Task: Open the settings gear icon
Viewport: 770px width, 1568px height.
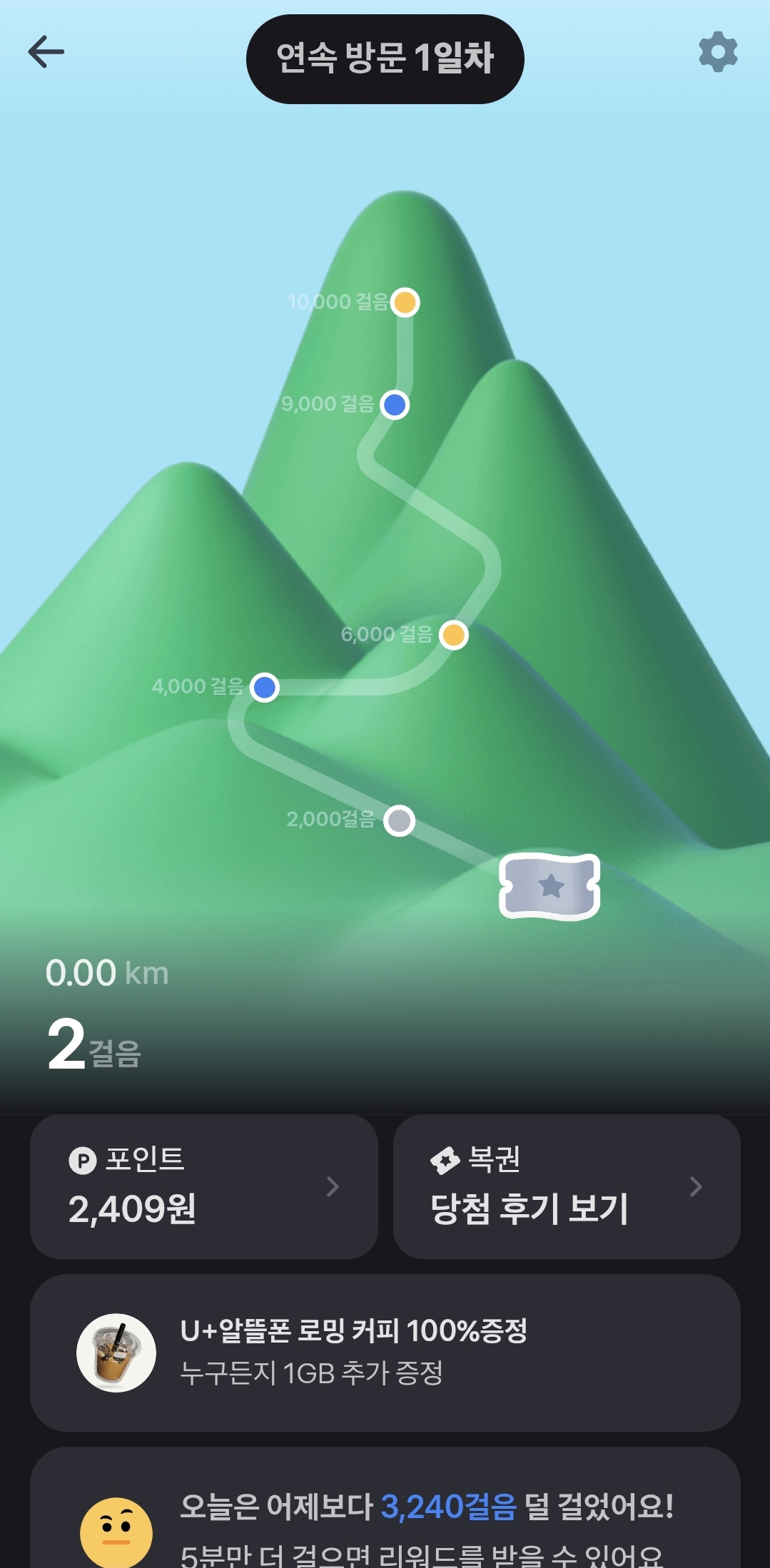Action: coord(718,52)
